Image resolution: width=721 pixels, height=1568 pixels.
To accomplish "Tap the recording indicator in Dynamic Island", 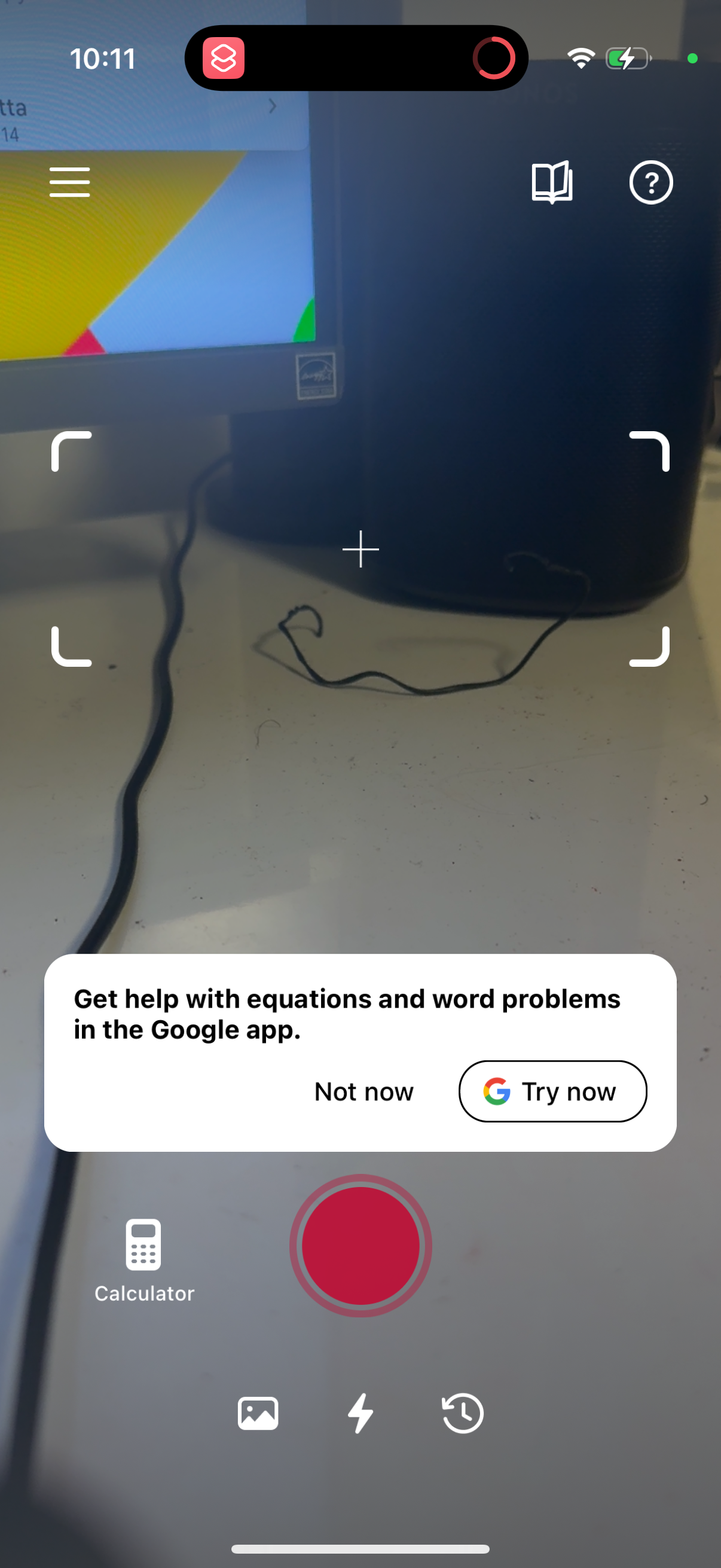I will 493,59.
